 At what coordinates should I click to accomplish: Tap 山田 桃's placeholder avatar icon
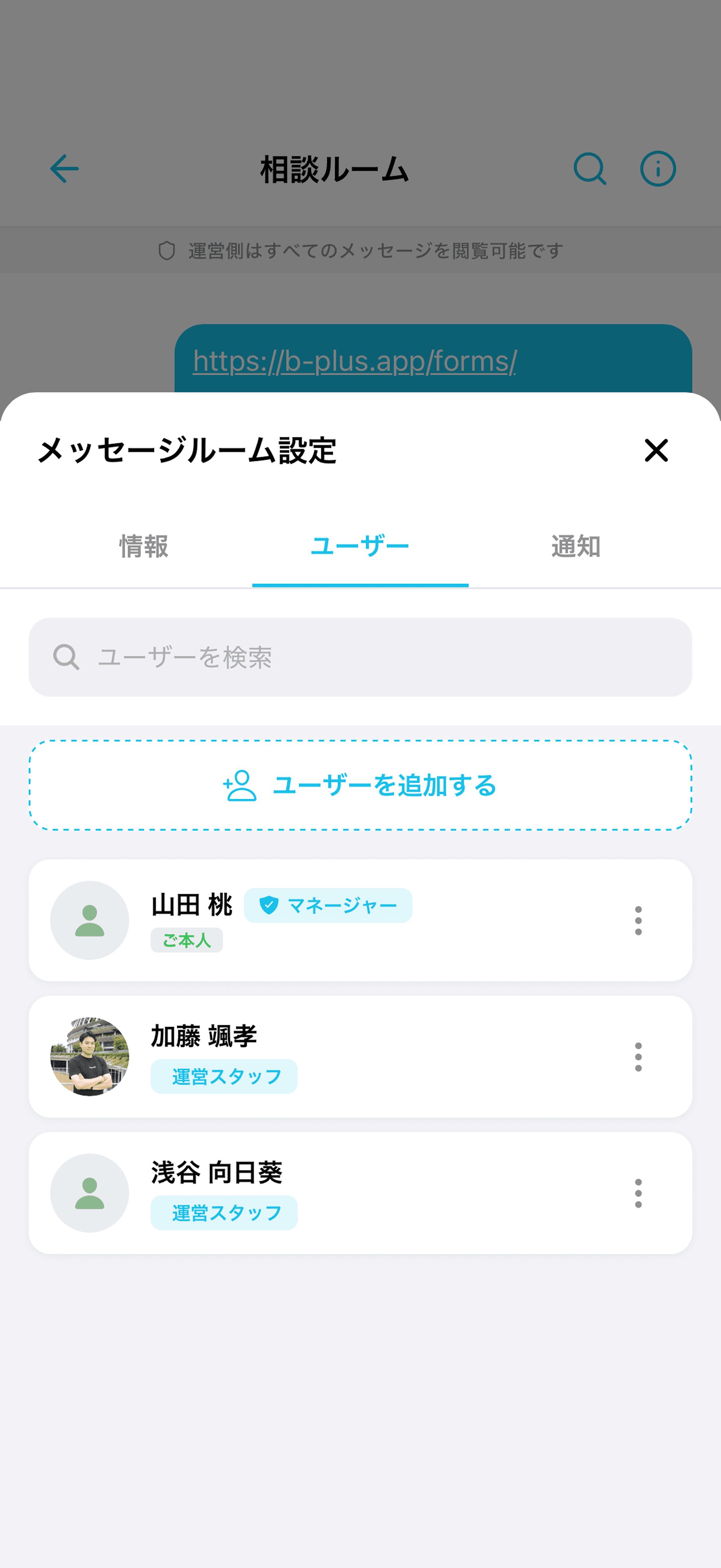pyautogui.click(x=89, y=920)
